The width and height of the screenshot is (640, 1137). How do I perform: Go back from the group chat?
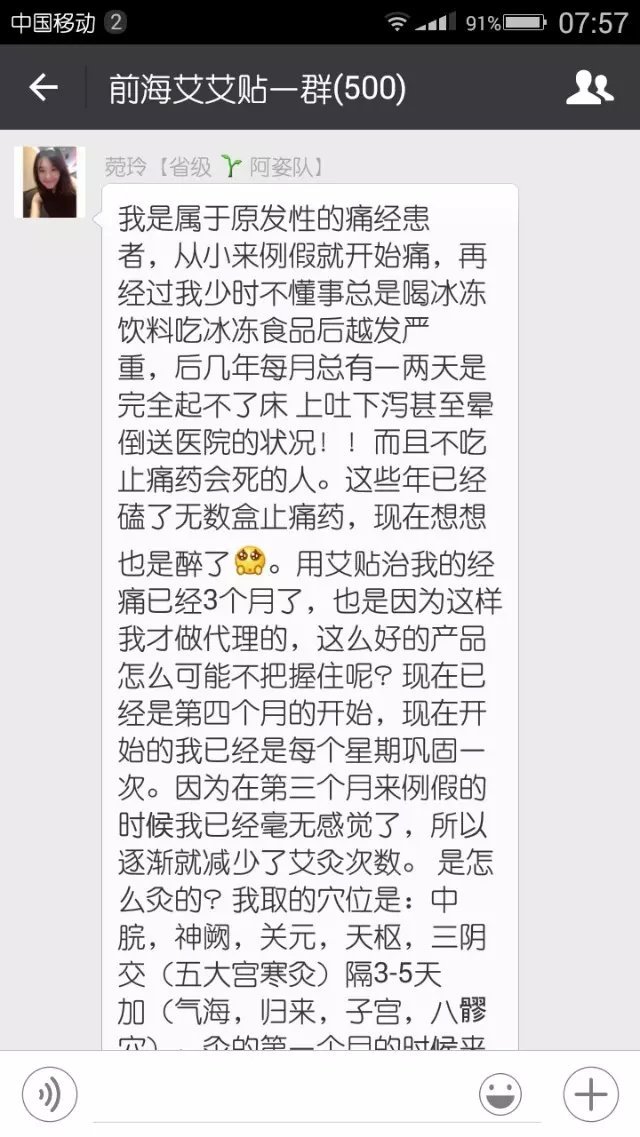pos(43,88)
